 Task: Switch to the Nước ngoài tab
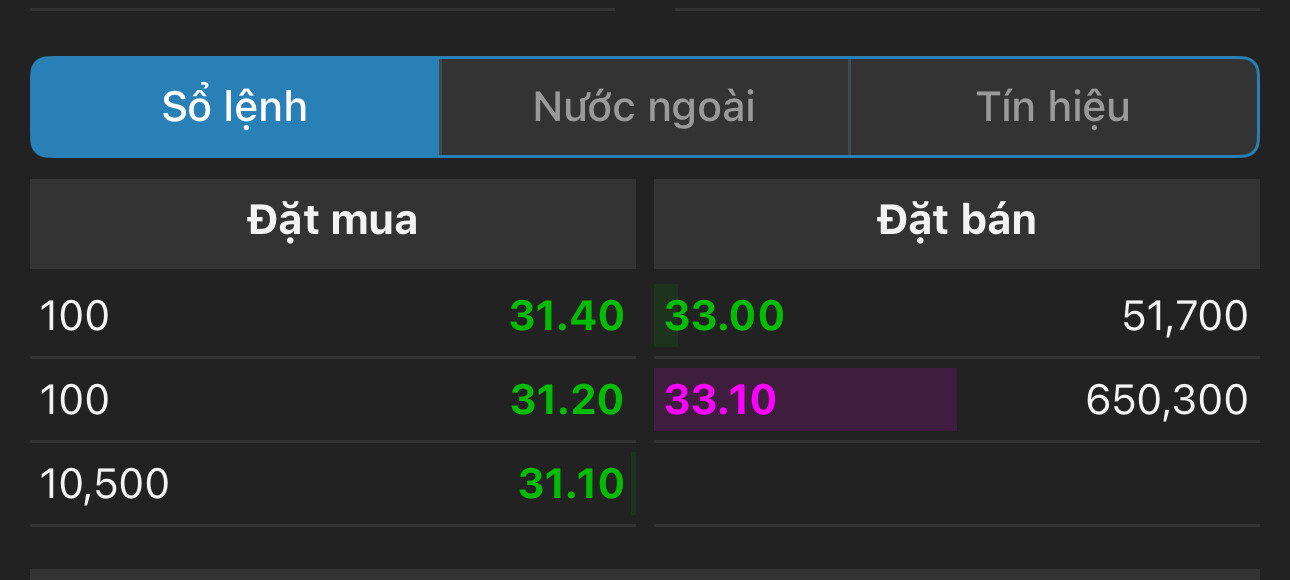pyautogui.click(x=644, y=107)
